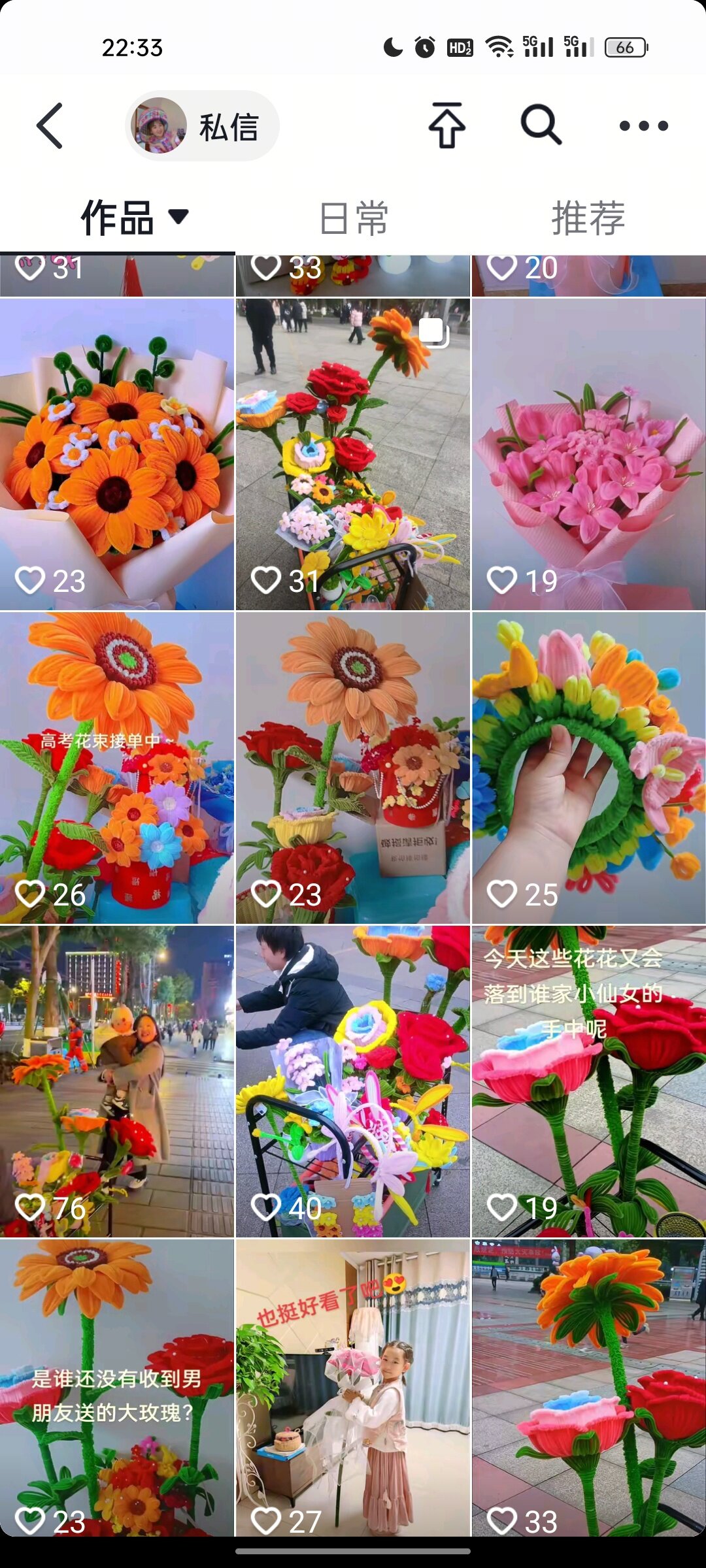Tap the upward arrow share icon
The image size is (706, 1568).
(x=447, y=125)
